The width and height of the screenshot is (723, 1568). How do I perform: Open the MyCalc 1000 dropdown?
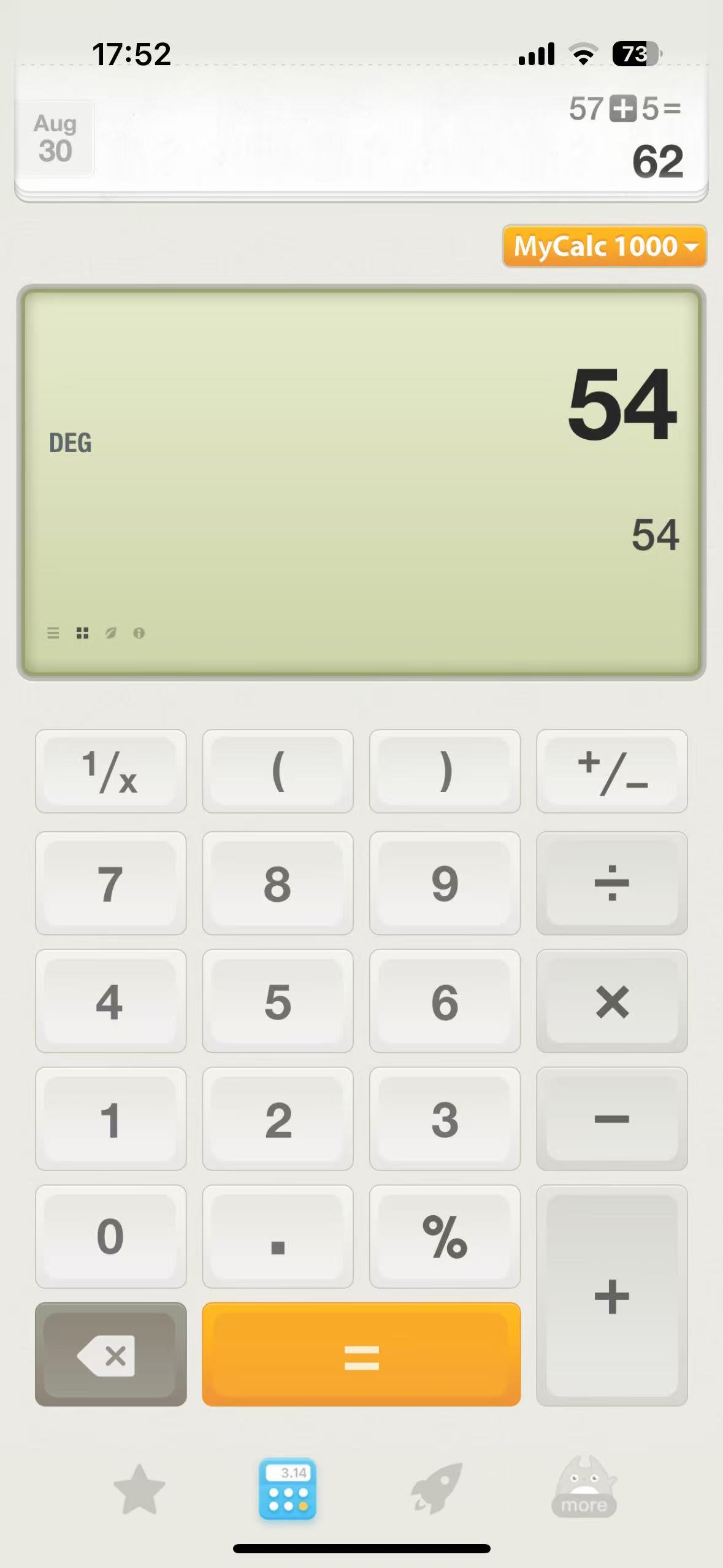604,246
